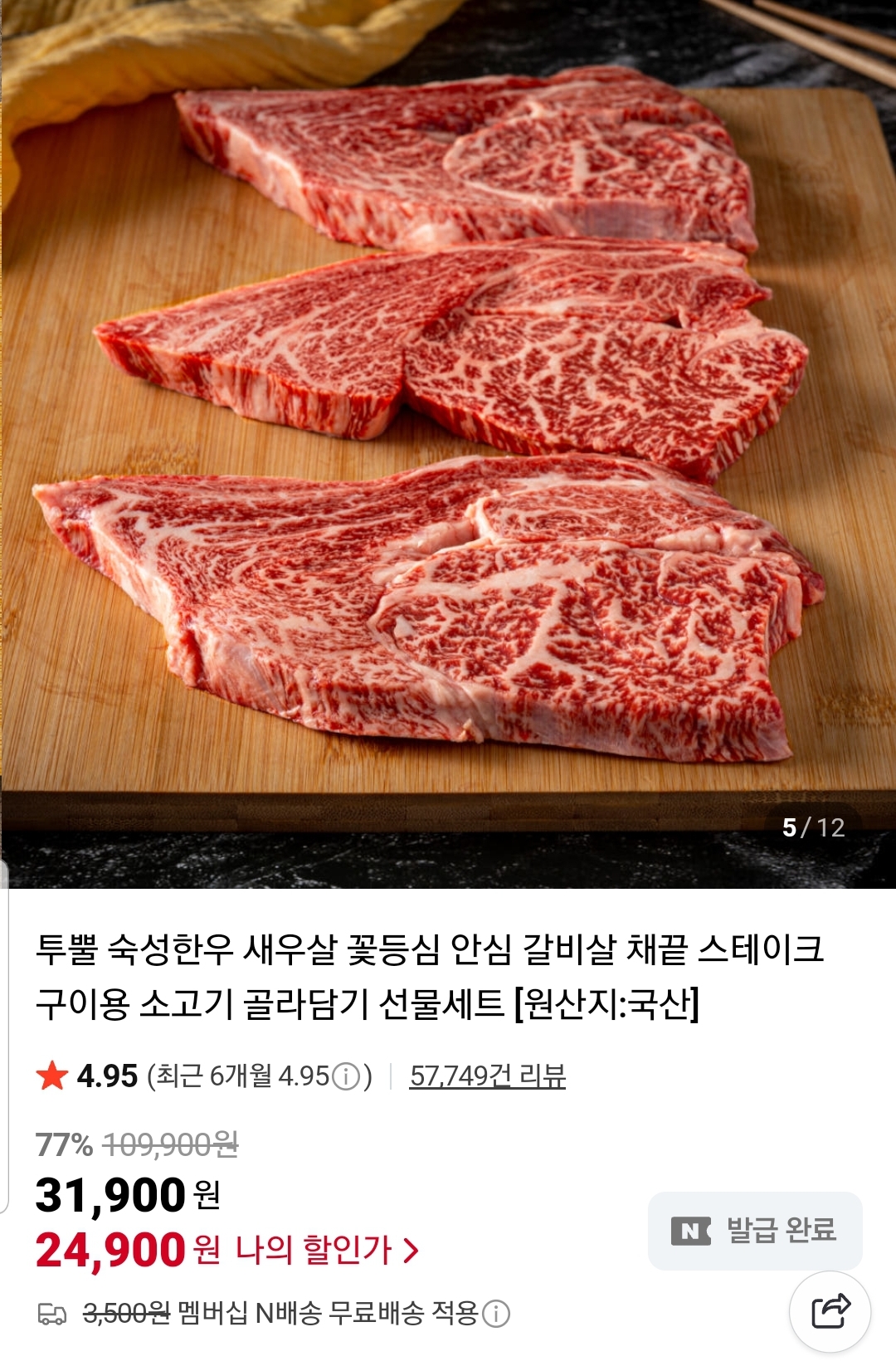This screenshot has height=1361, width=896.
Task: Tap the N 발급 완료 coupon button
Action: tap(754, 1231)
